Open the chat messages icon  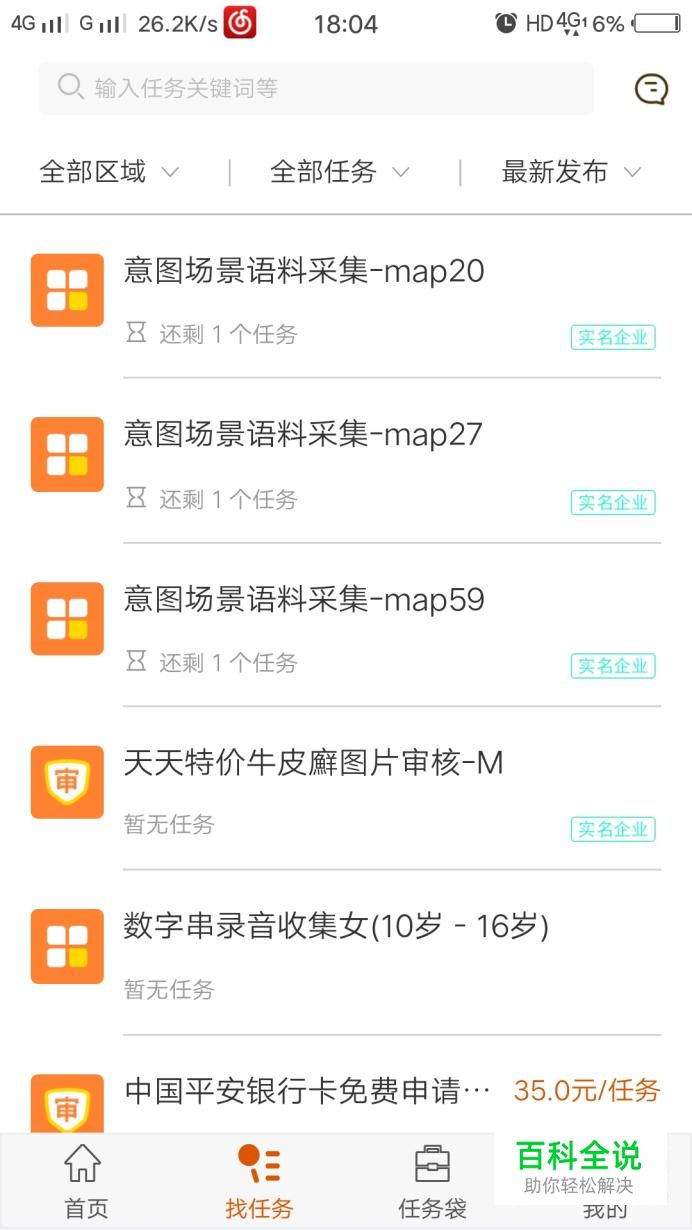651,89
